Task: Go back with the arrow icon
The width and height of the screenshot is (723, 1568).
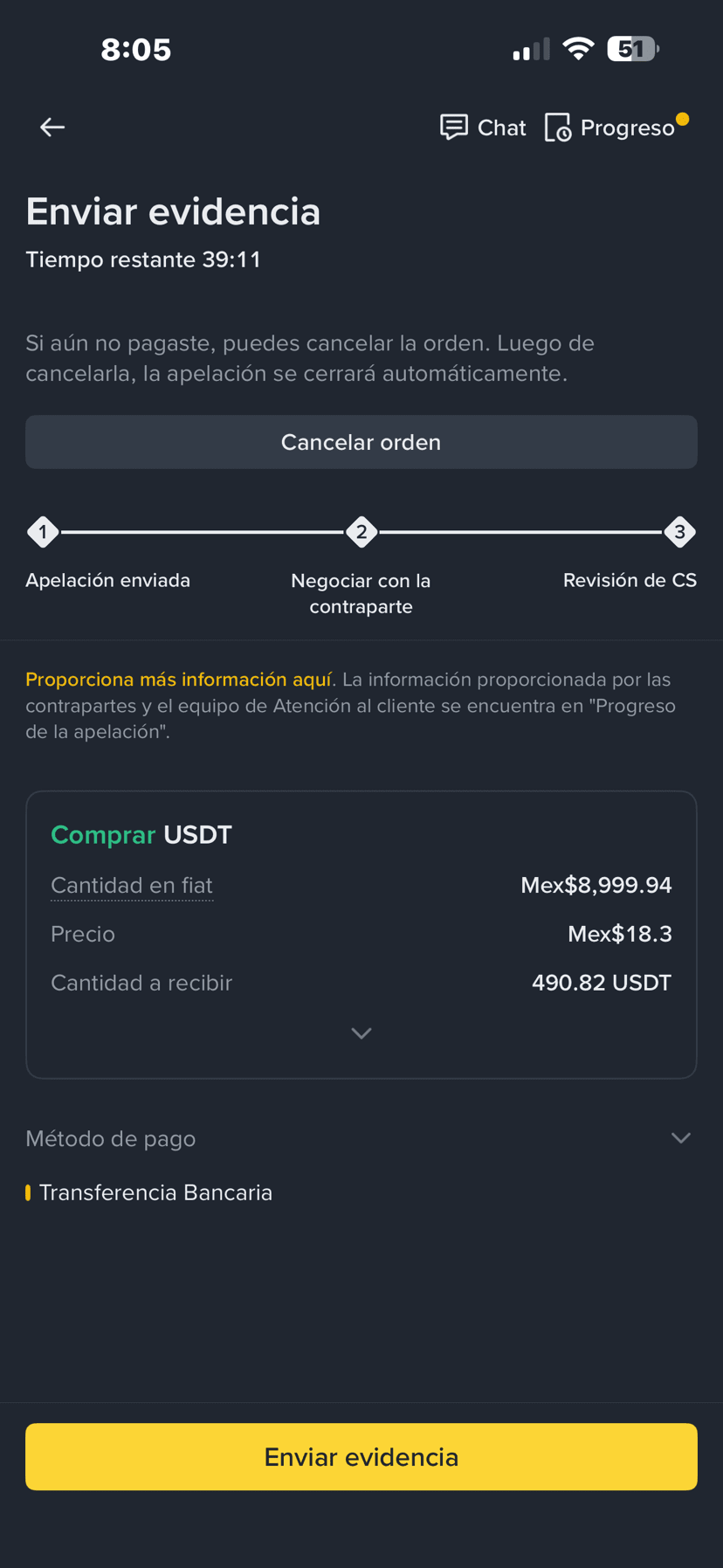Action: pos(52,128)
